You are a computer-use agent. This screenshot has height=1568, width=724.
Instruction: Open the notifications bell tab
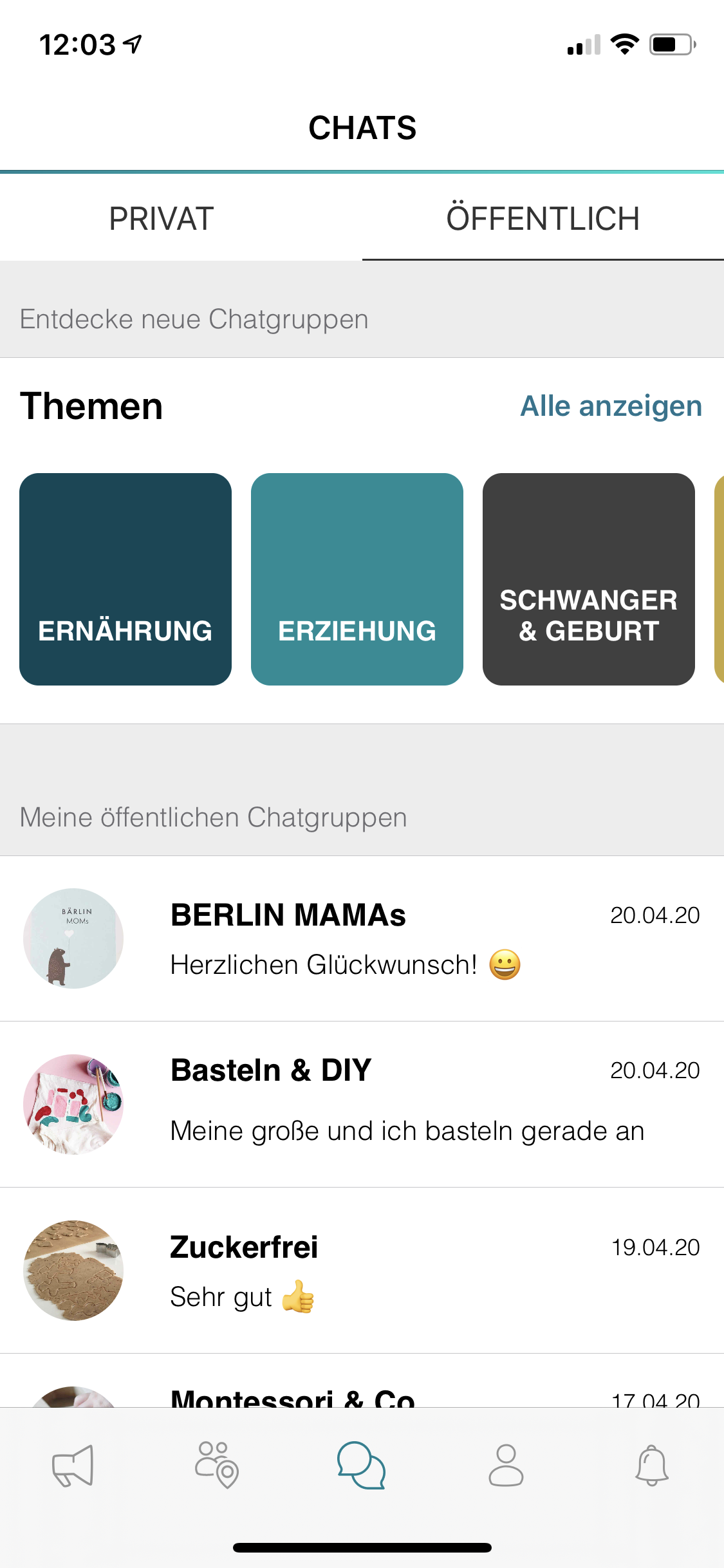(652, 1466)
